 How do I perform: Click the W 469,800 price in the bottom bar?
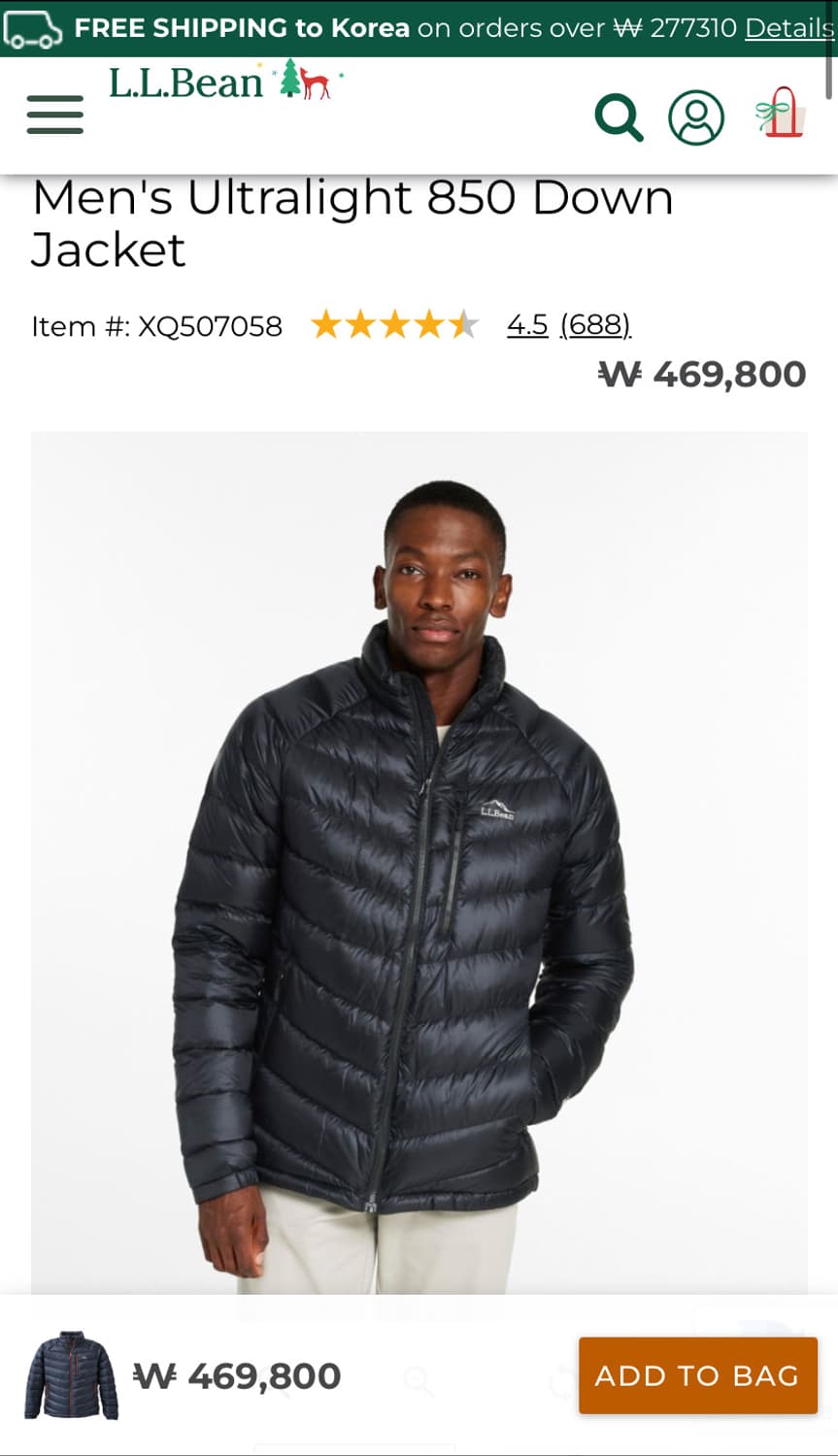[236, 1374]
